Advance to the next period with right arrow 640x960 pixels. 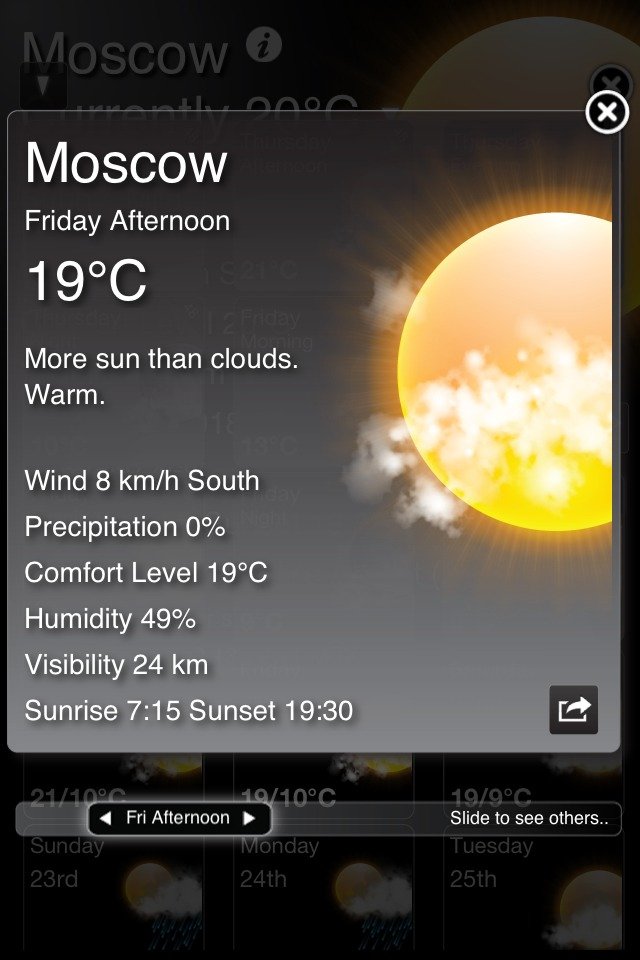(250, 819)
